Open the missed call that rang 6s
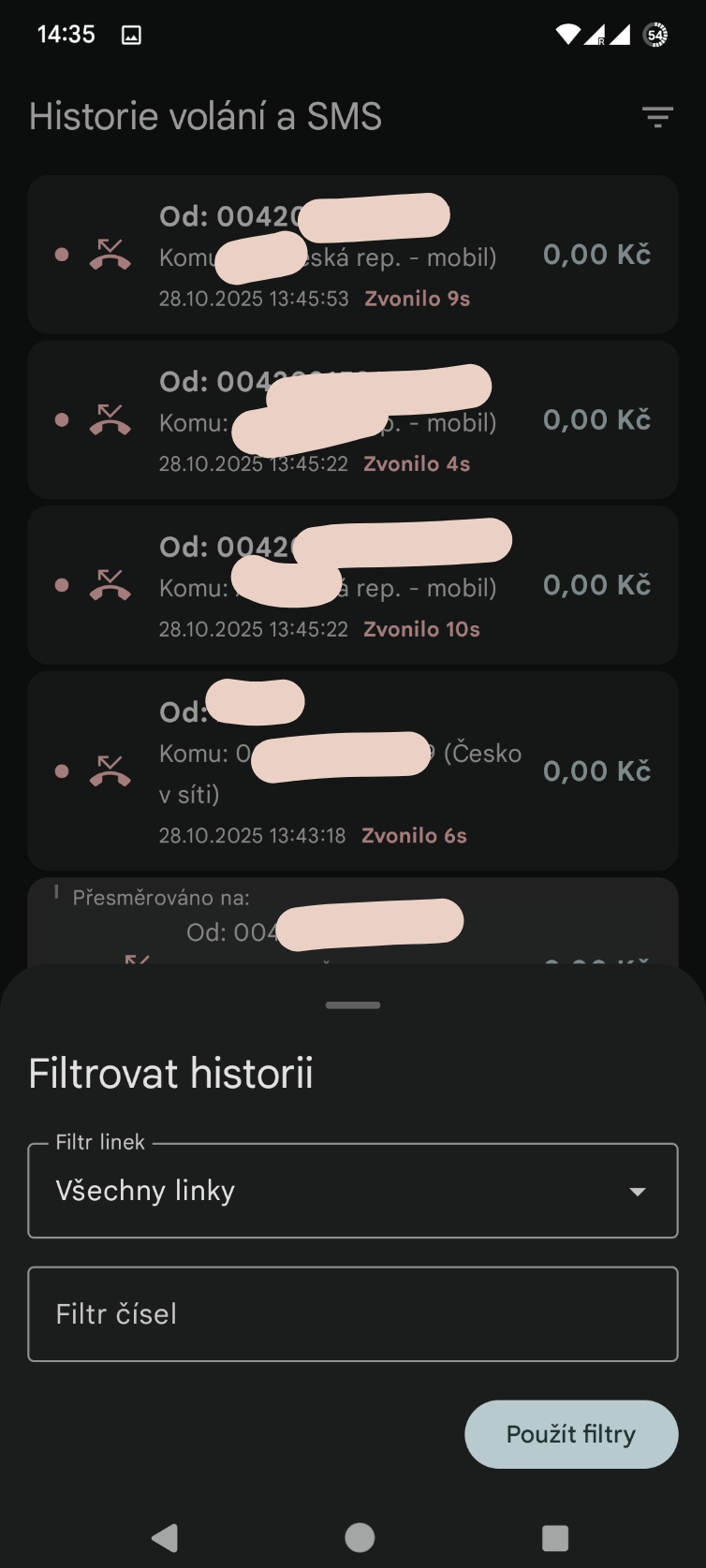 (353, 771)
